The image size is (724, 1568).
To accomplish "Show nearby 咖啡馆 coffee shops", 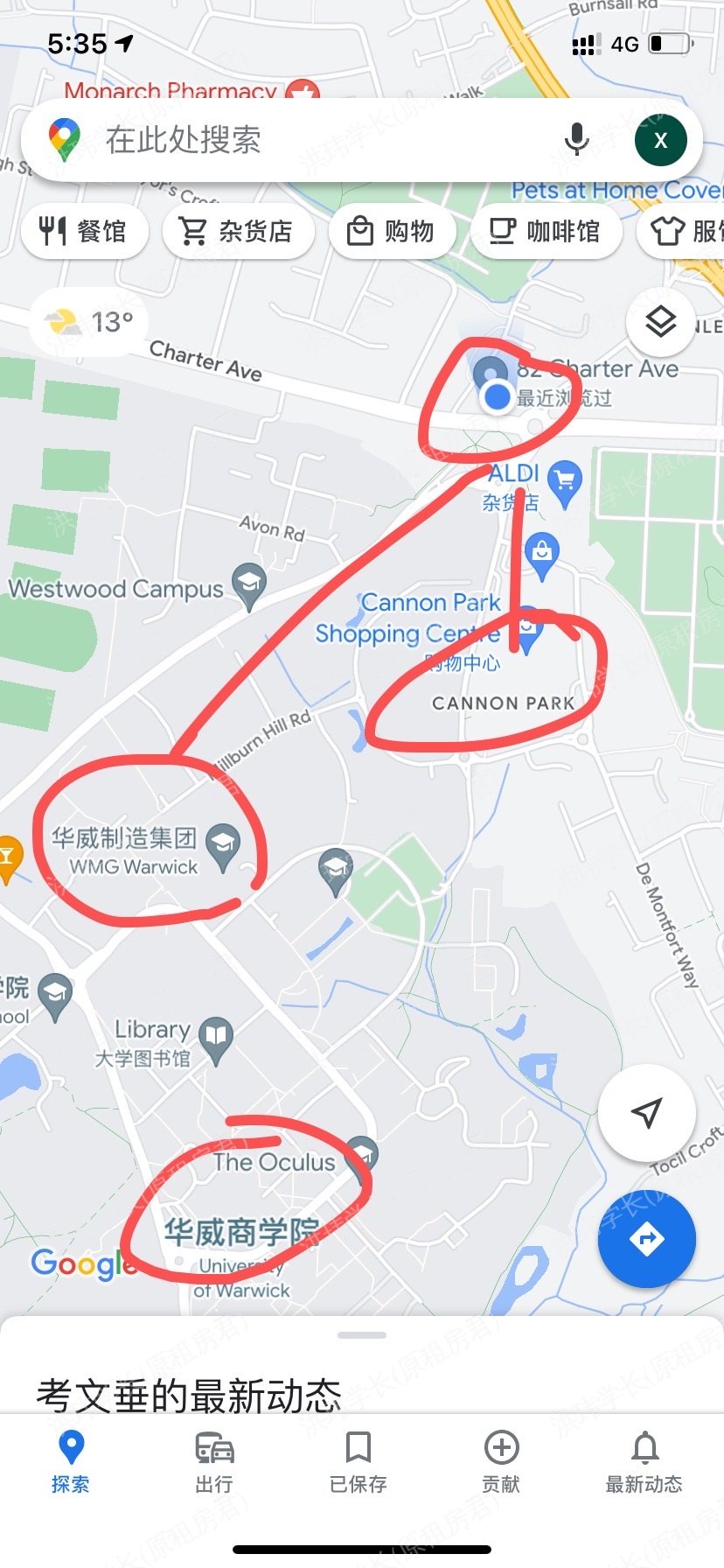I will (546, 231).
